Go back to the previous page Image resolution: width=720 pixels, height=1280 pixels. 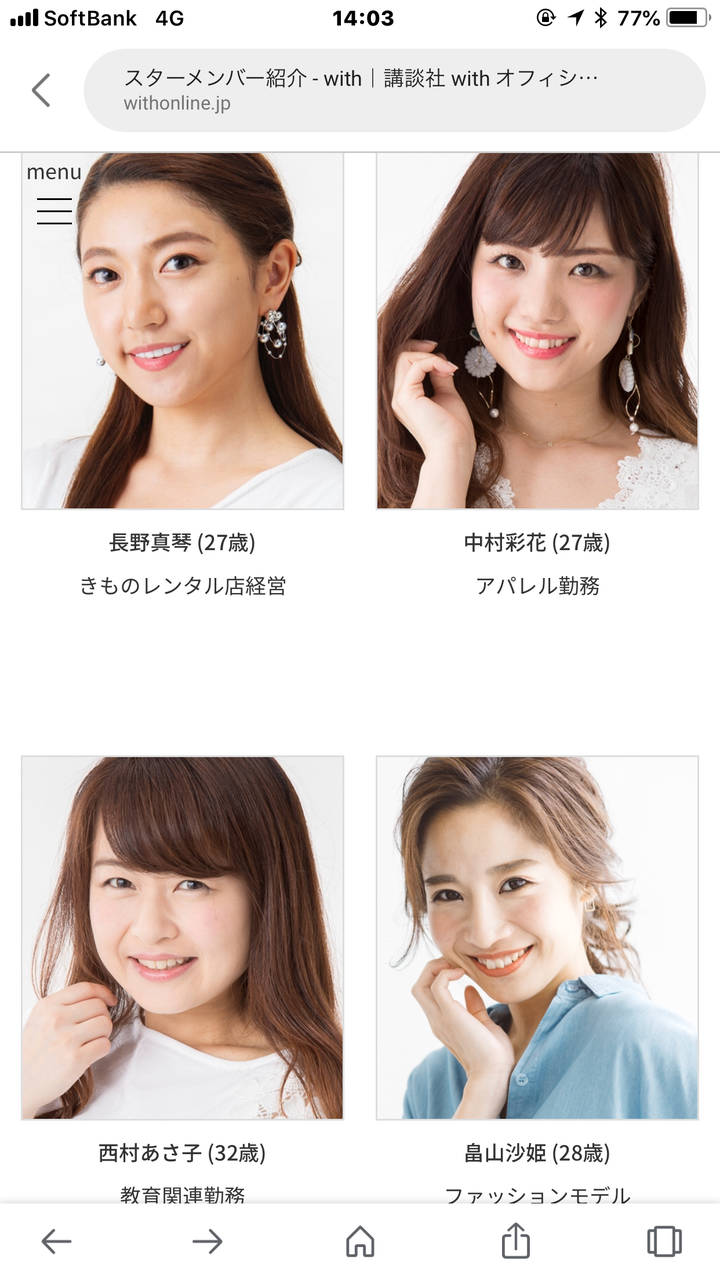pos(56,1241)
